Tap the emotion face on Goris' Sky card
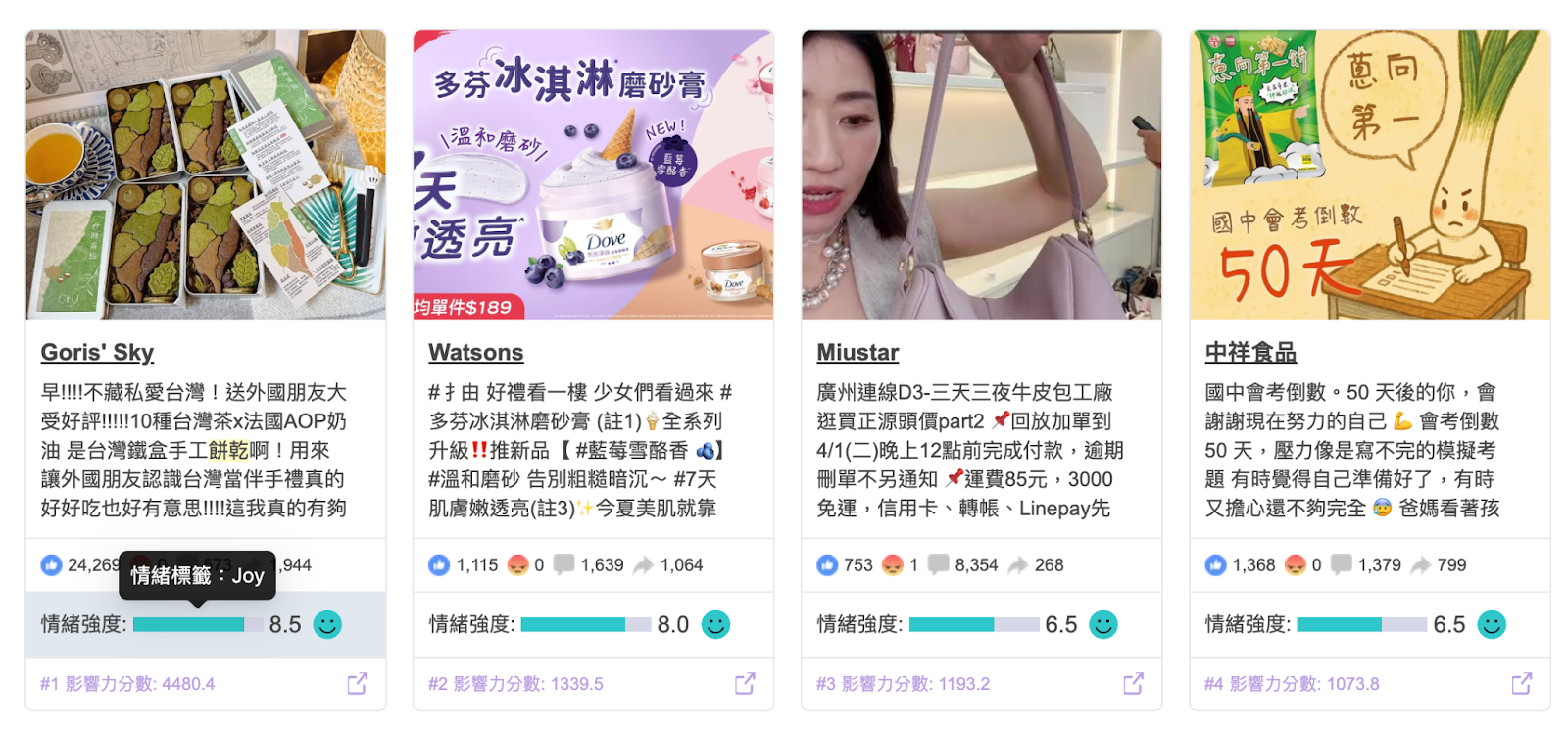1568x732 pixels. click(x=327, y=624)
